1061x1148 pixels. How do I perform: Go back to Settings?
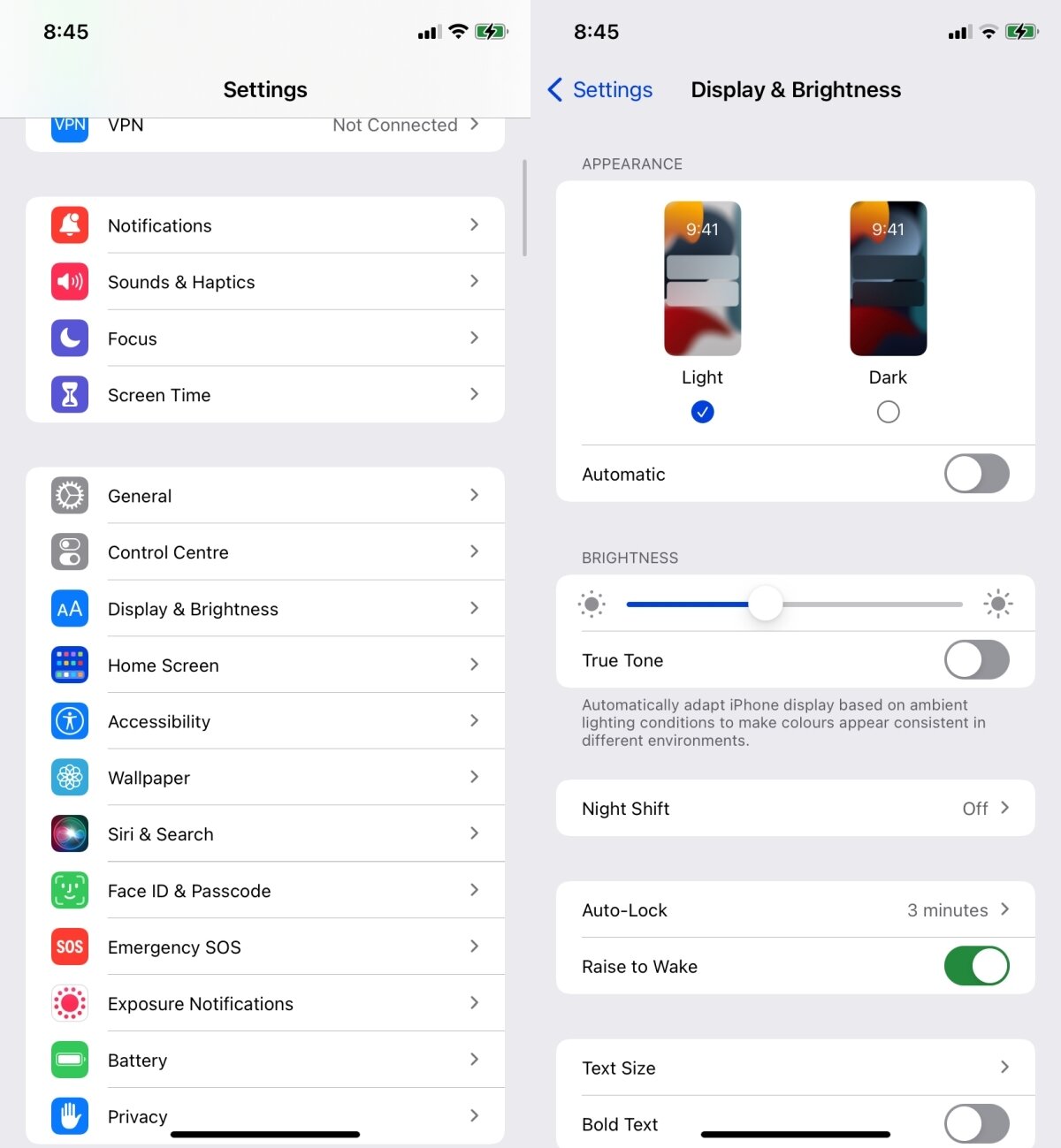tap(601, 90)
